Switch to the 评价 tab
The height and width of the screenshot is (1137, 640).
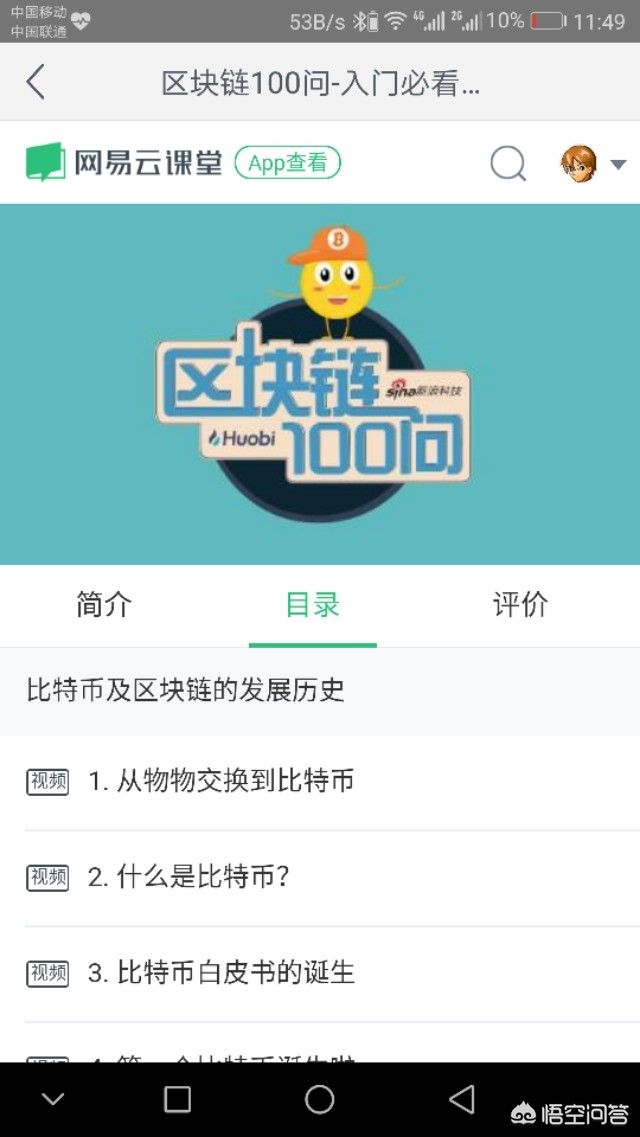point(520,605)
